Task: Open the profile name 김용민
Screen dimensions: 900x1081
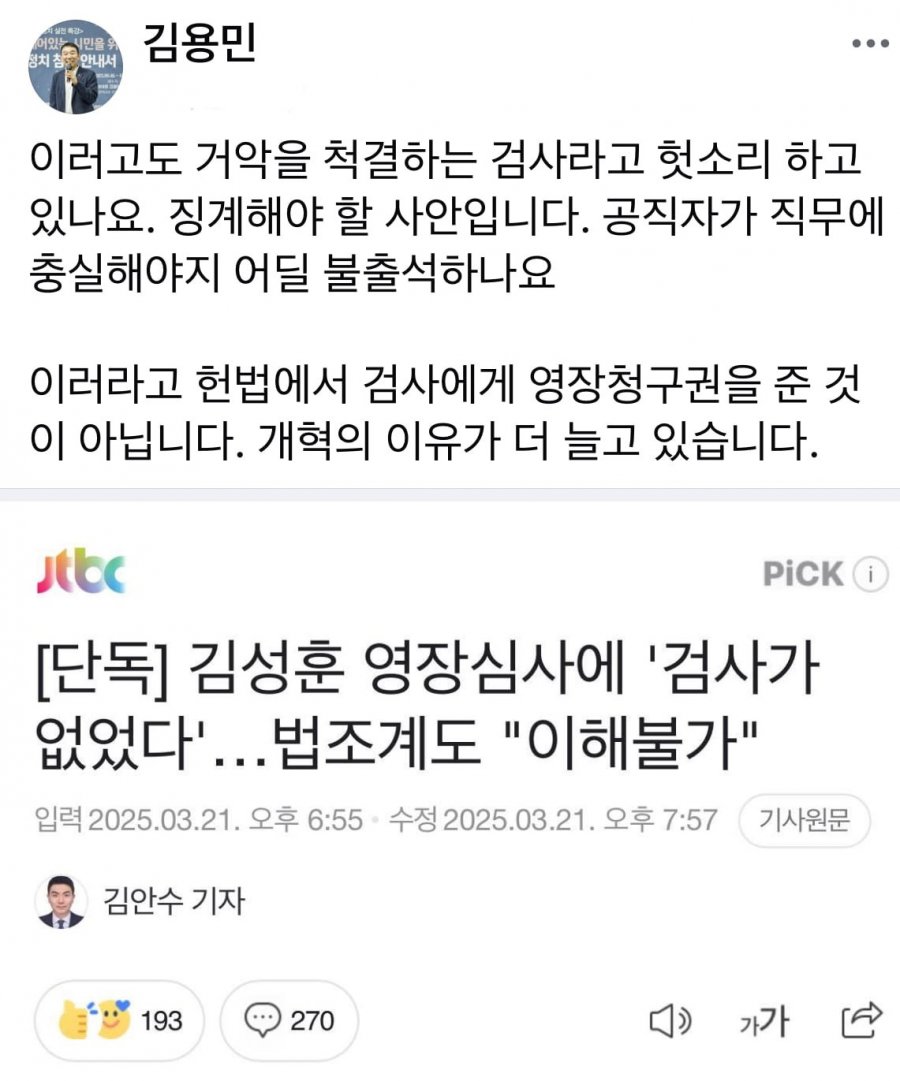Action: coord(199,42)
